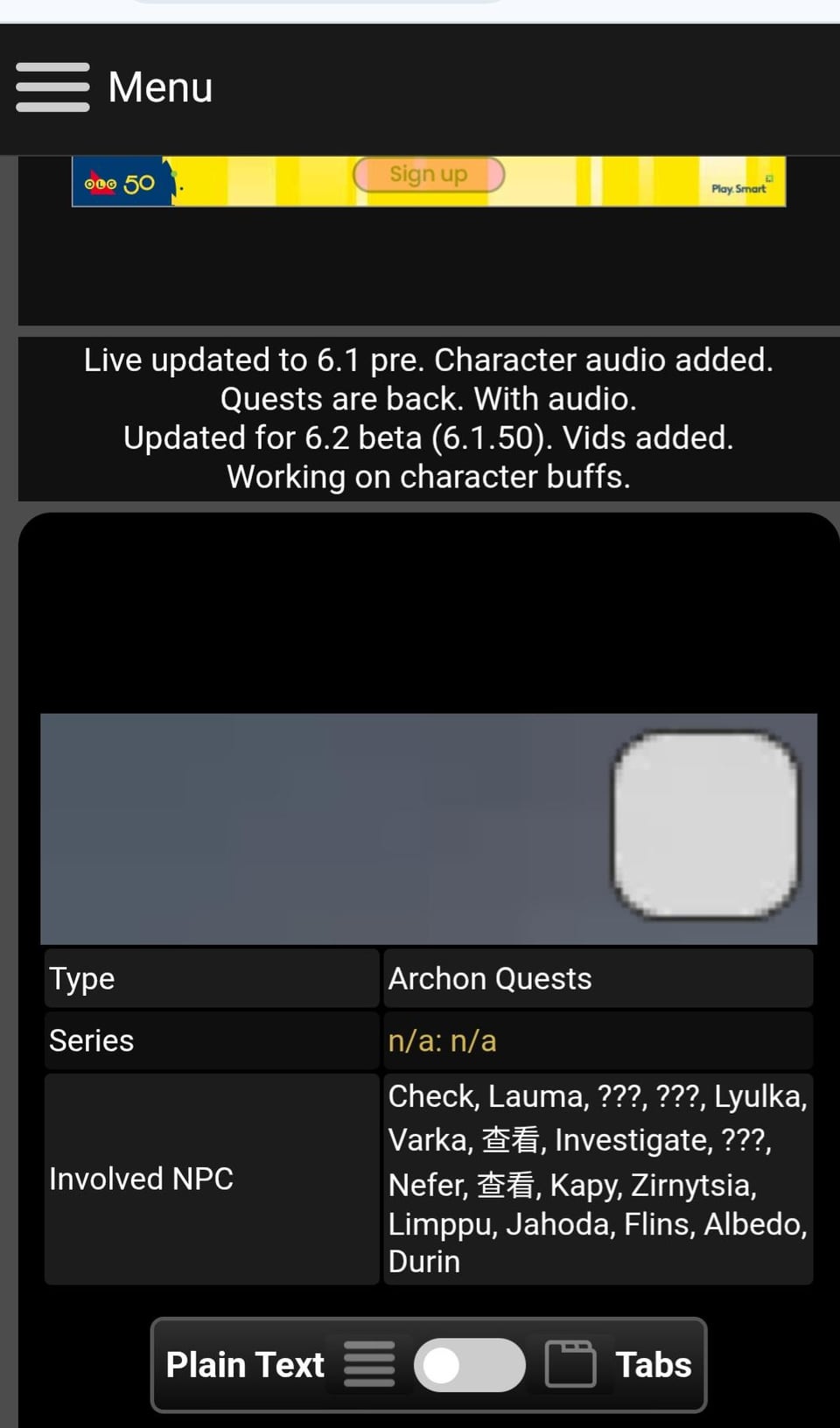
Task: Open the hamburger Menu
Action: tap(52, 87)
